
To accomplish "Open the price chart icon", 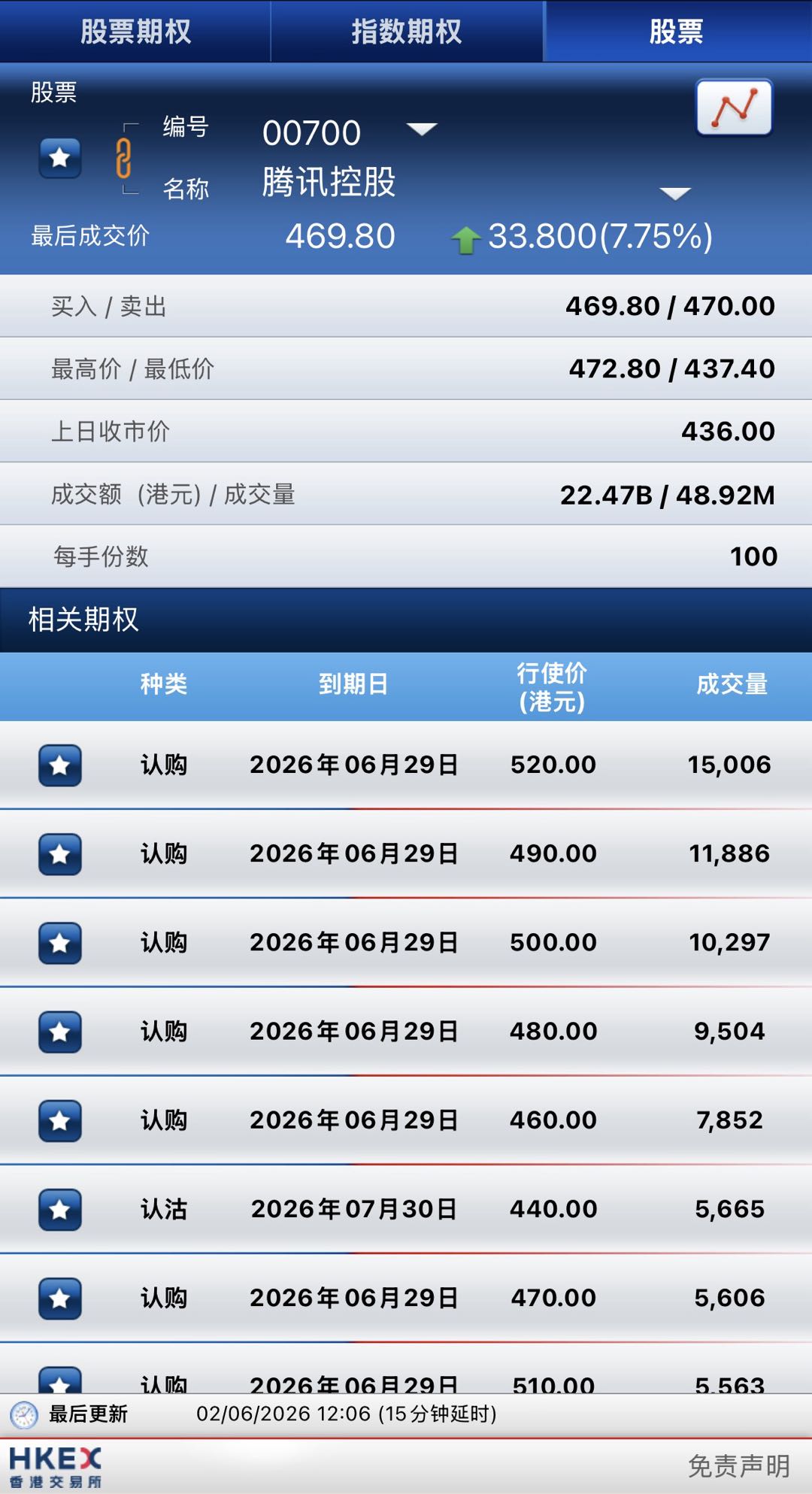I will tap(734, 108).
